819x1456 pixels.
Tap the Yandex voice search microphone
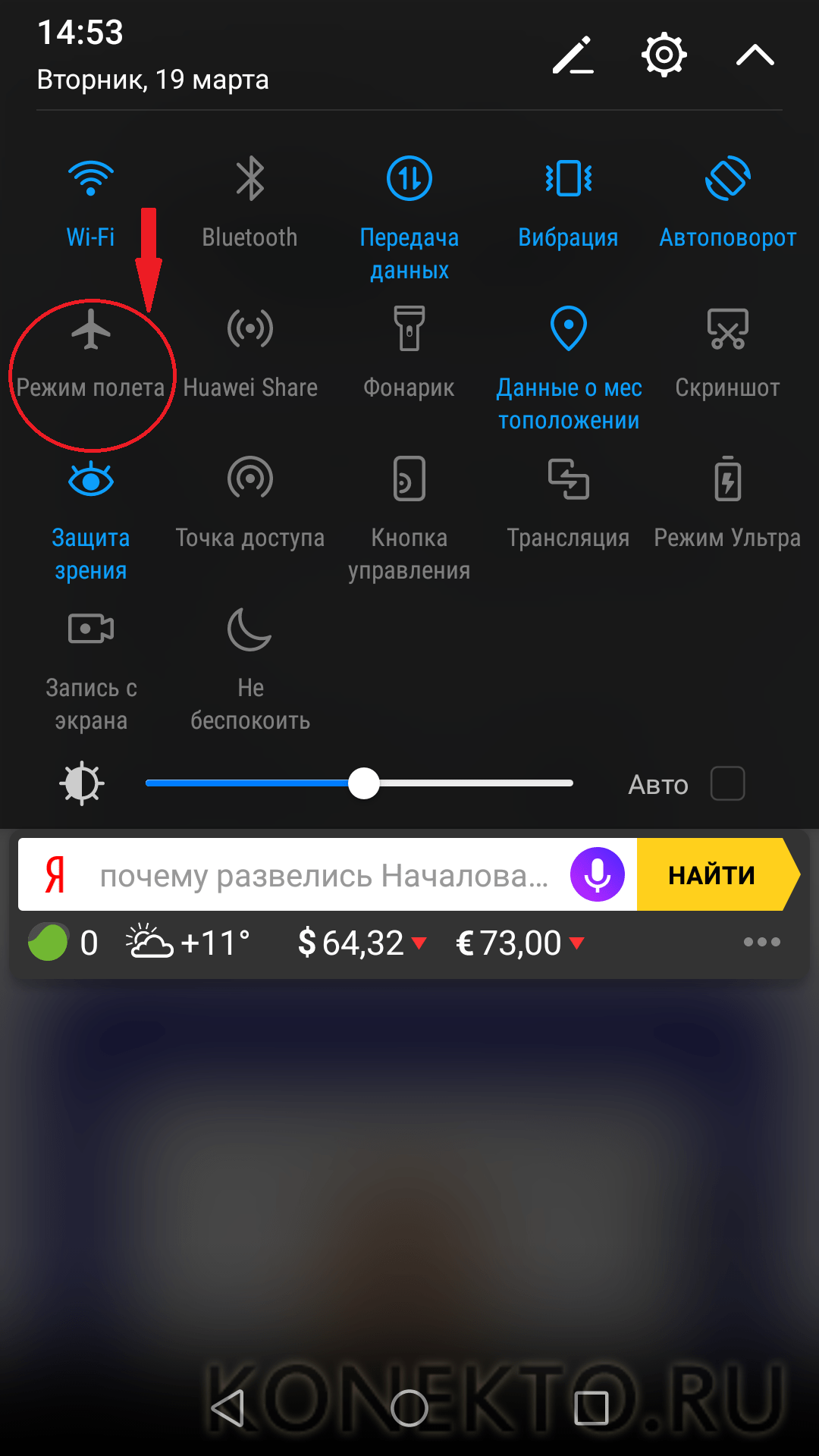[598, 874]
